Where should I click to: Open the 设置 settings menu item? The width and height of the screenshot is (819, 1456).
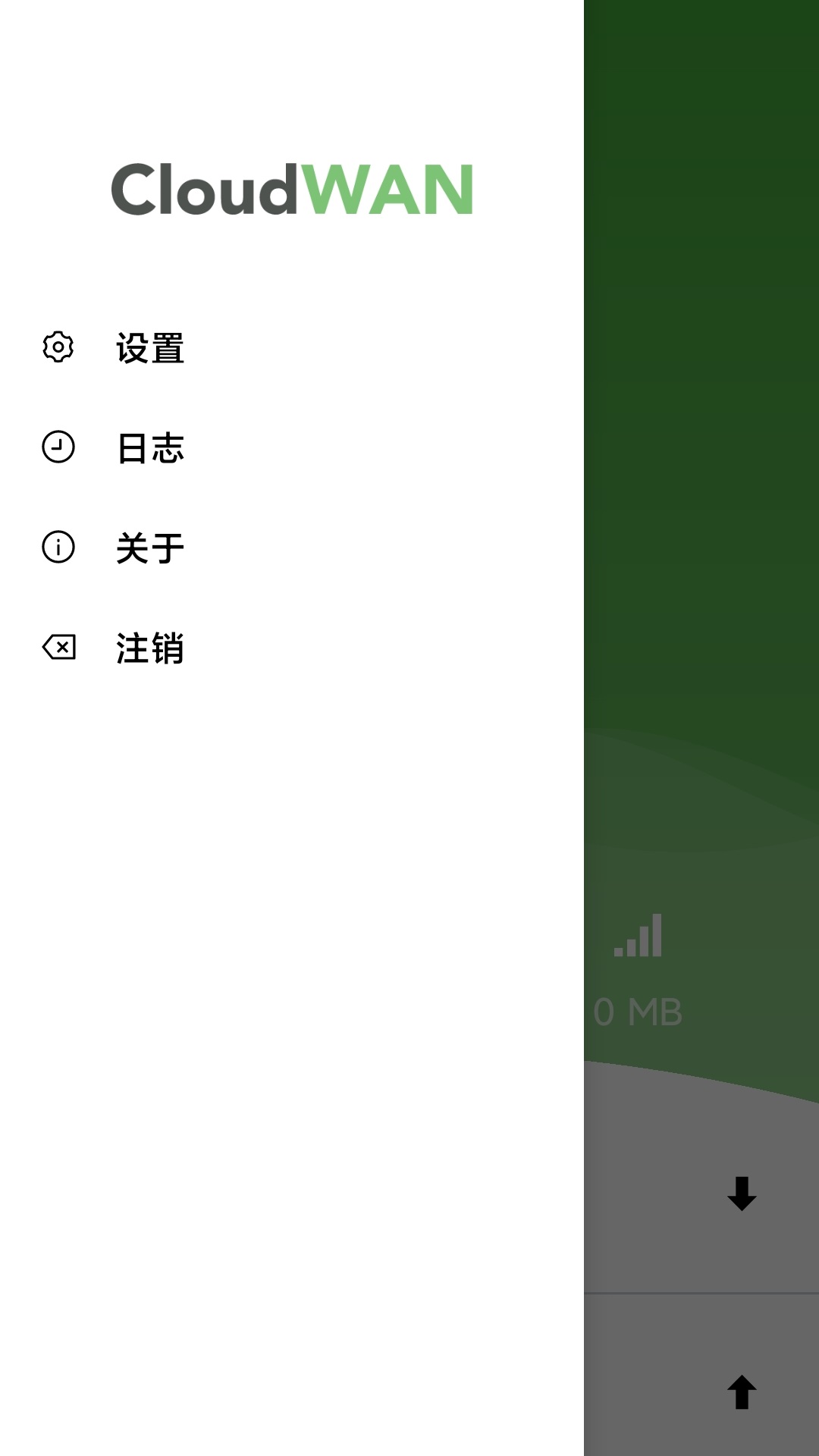[149, 349]
